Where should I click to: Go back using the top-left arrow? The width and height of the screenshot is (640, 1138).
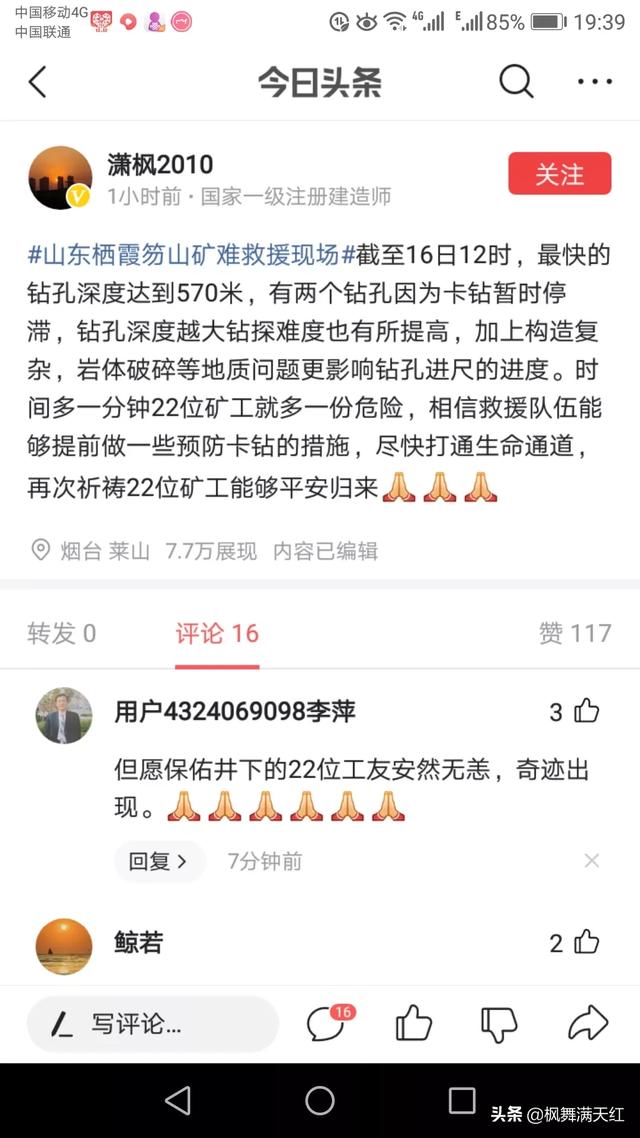(38, 82)
